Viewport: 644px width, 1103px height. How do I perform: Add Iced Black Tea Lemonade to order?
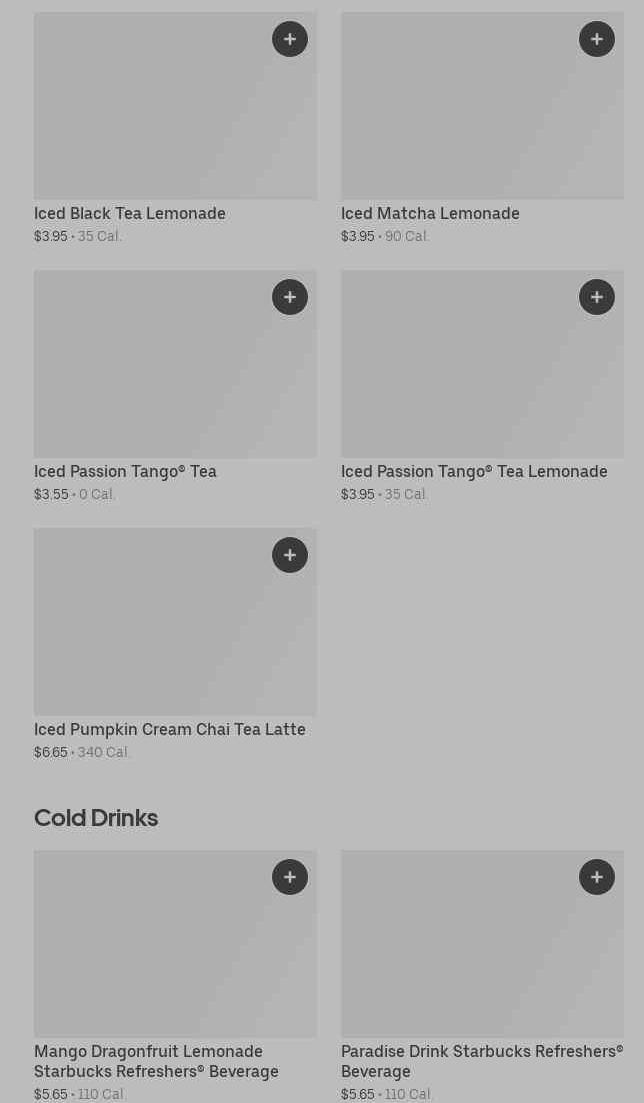pos(290,39)
